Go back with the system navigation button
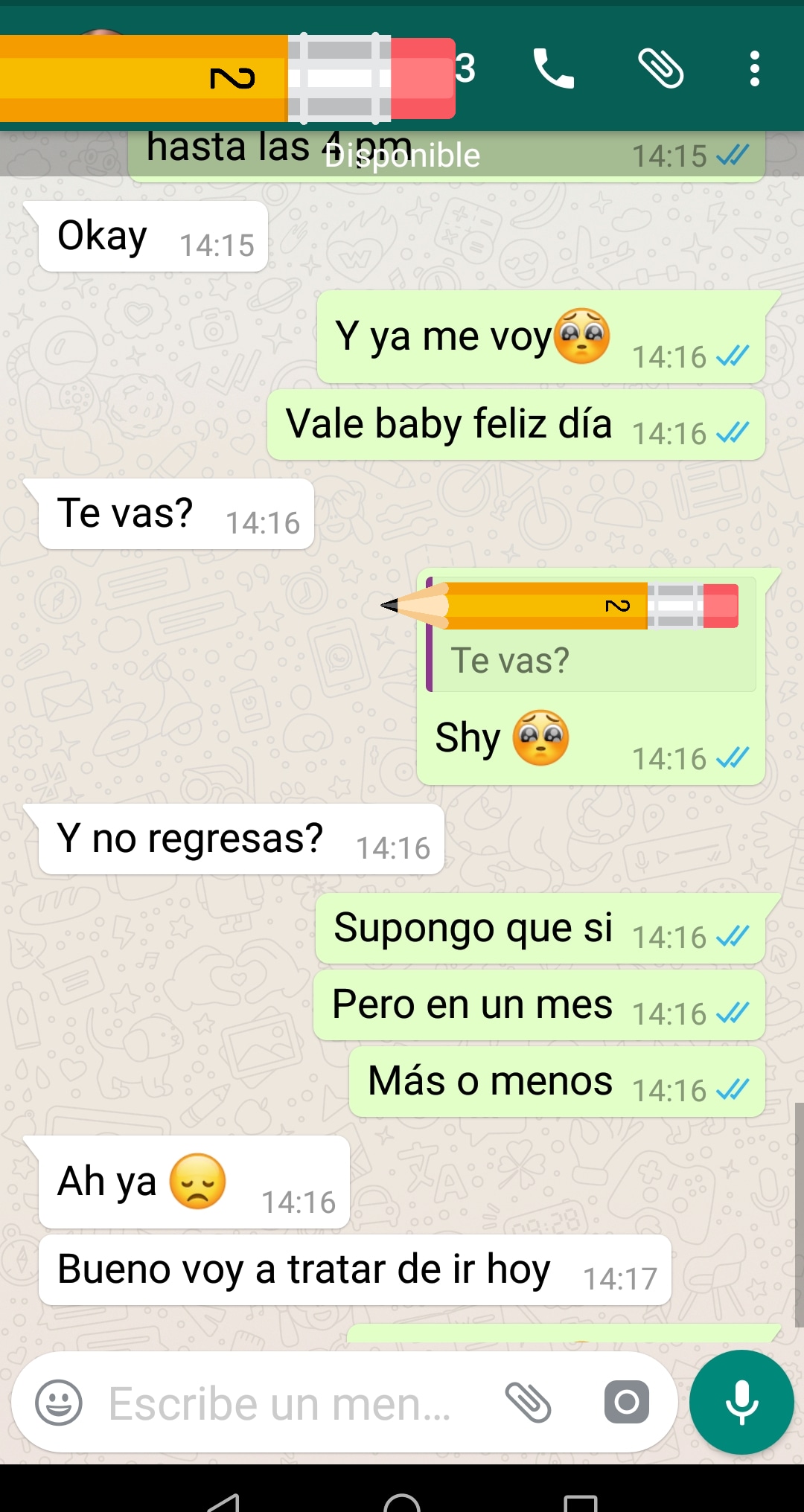804x1512 pixels. pos(223,1502)
